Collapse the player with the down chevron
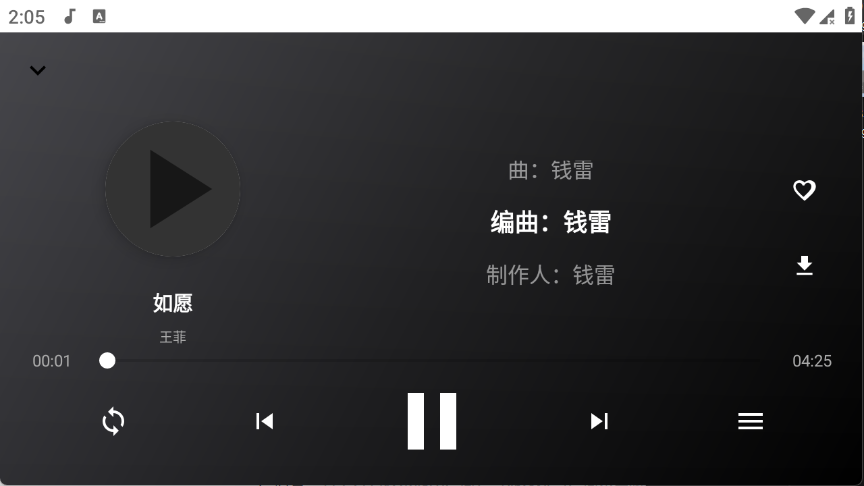864x486 pixels. pyautogui.click(x=38, y=70)
